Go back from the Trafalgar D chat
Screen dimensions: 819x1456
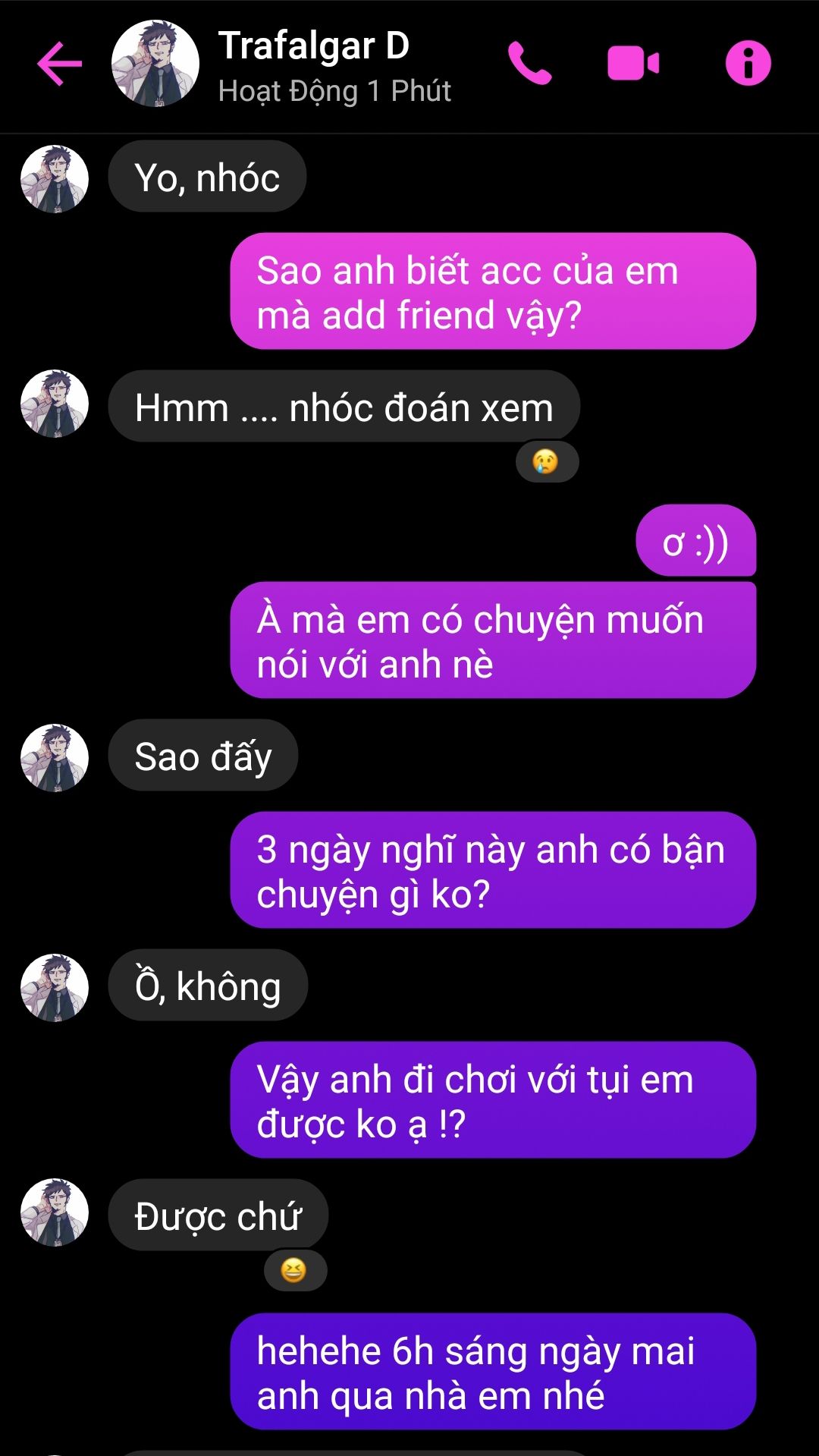[x=60, y=64]
